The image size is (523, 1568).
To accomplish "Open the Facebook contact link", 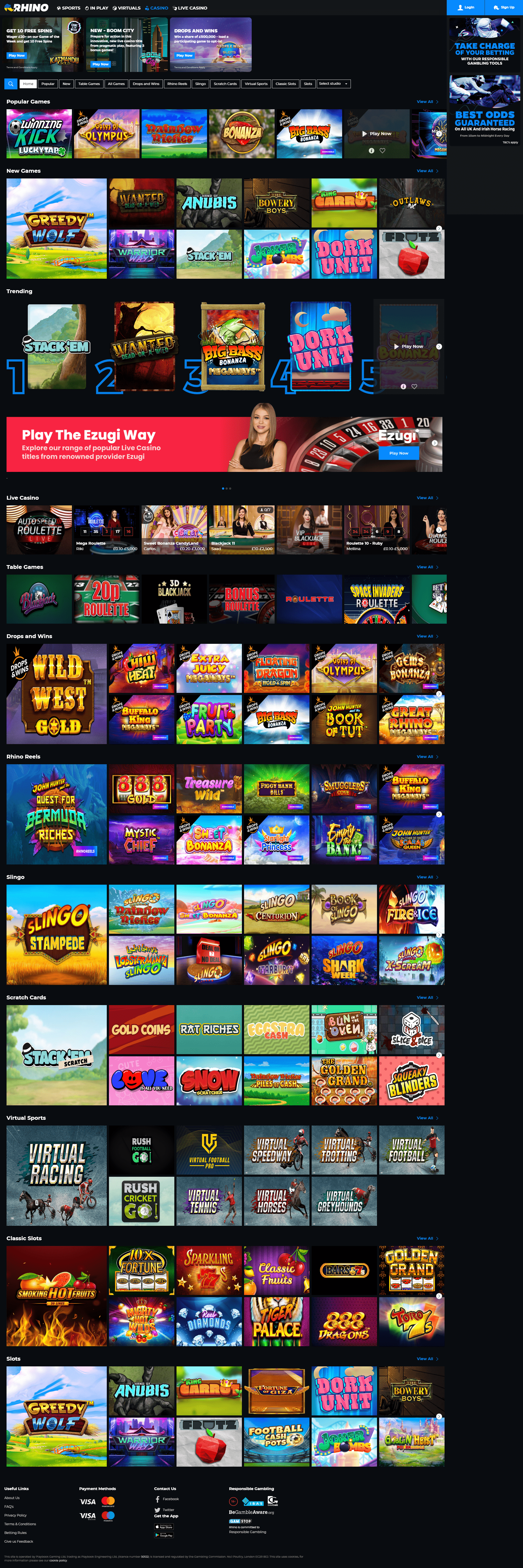I will (170, 1499).
